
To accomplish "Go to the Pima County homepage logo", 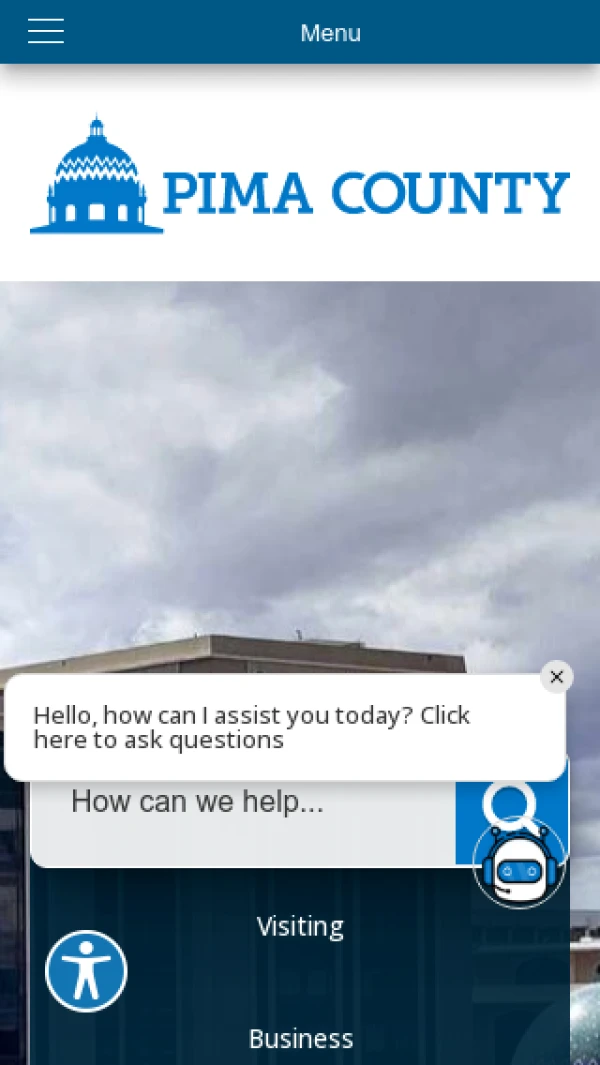I will click(300, 176).
